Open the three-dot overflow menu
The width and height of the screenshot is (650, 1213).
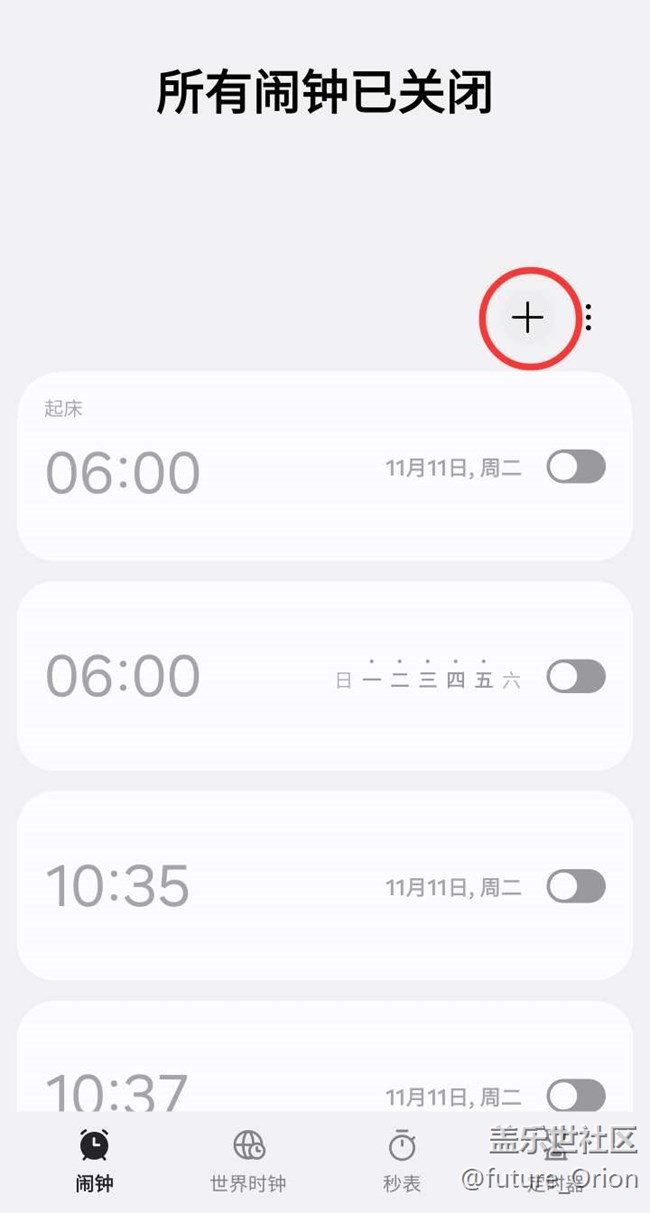[x=589, y=318]
